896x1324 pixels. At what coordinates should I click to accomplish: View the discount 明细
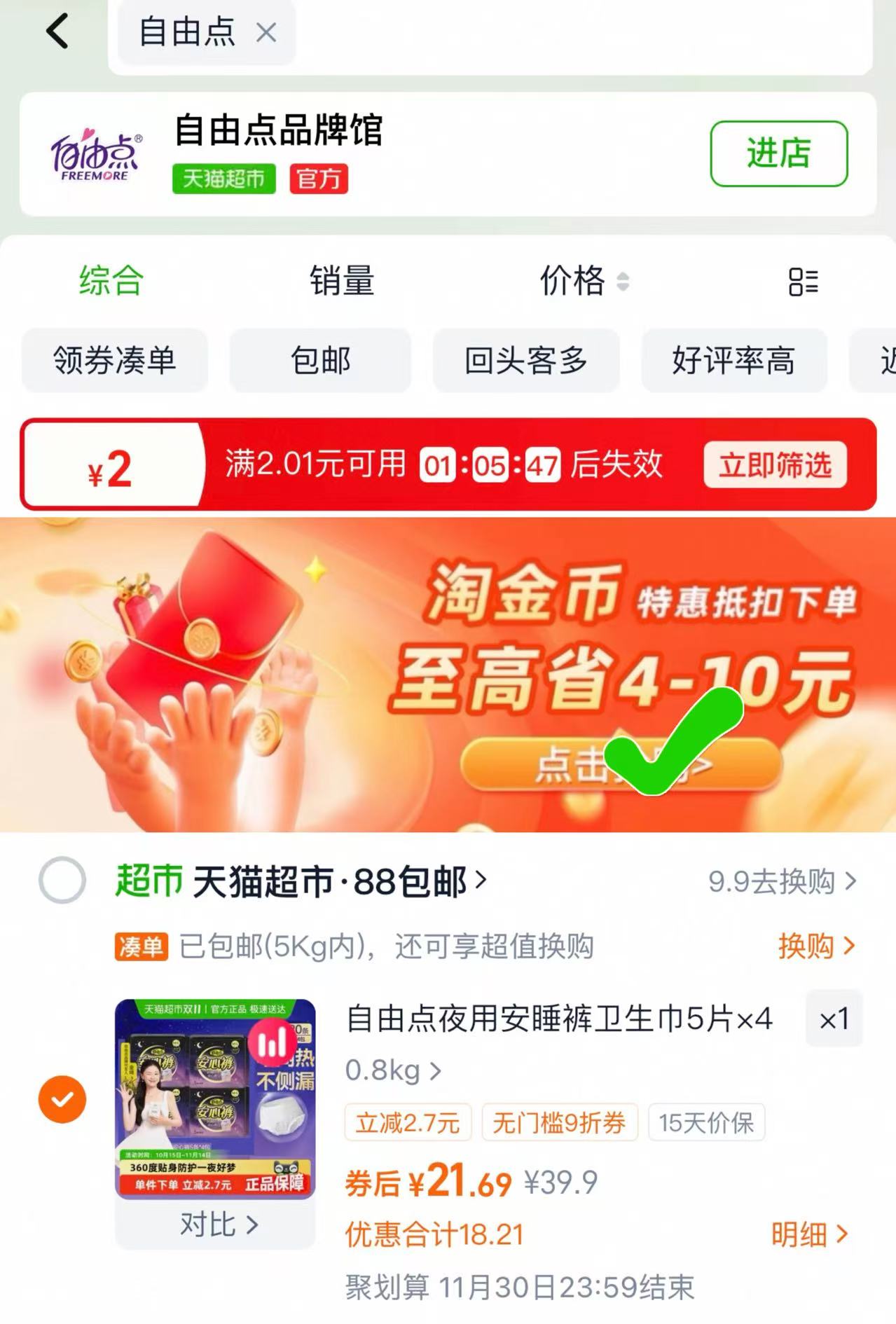(x=809, y=1234)
